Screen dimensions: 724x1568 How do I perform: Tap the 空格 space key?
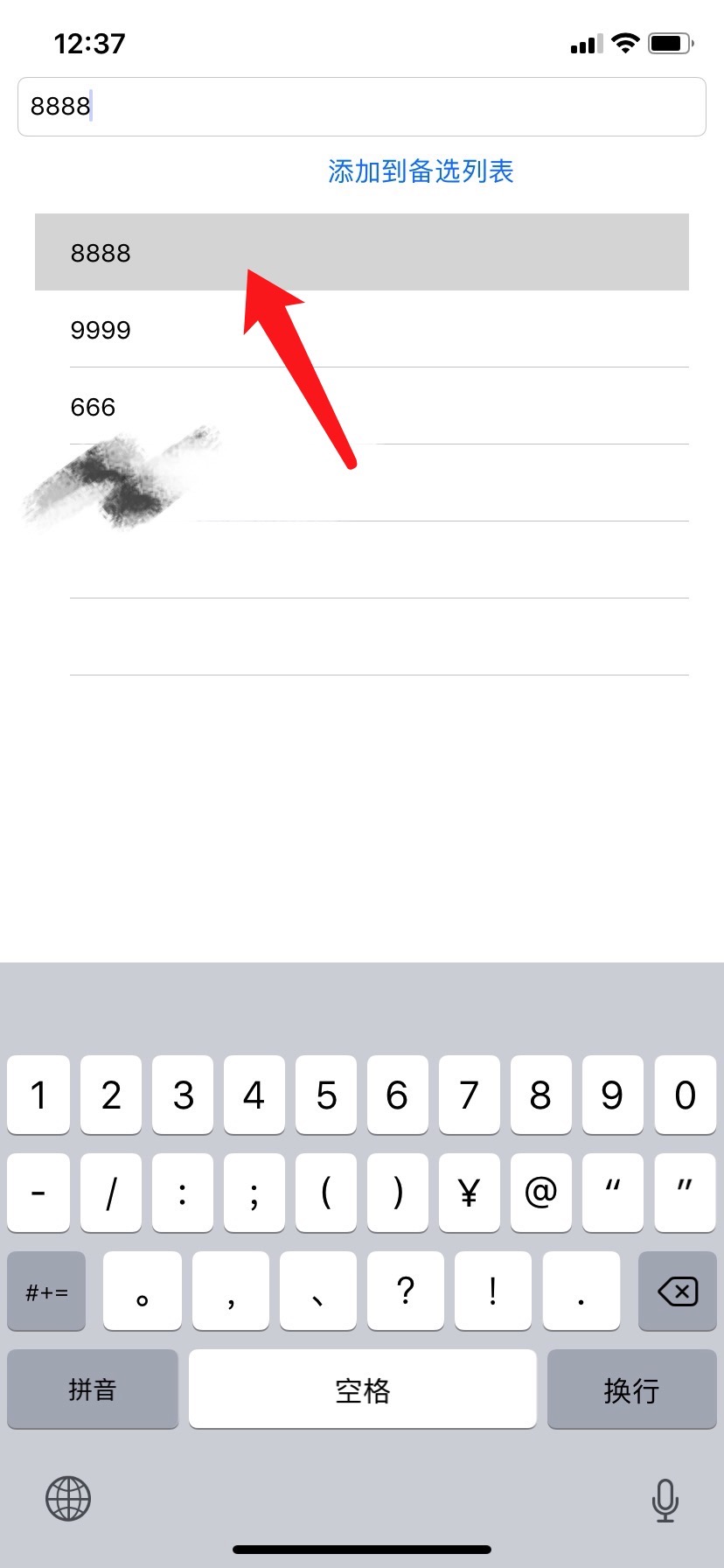click(x=362, y=1389)
